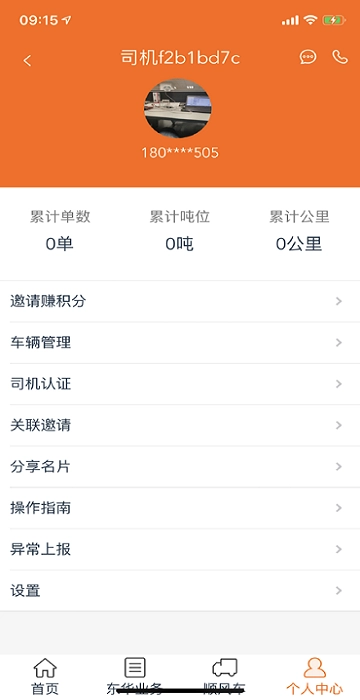360x700 pixels.
Task: Open 司机认证 driver certification
Action: point(180,384)
